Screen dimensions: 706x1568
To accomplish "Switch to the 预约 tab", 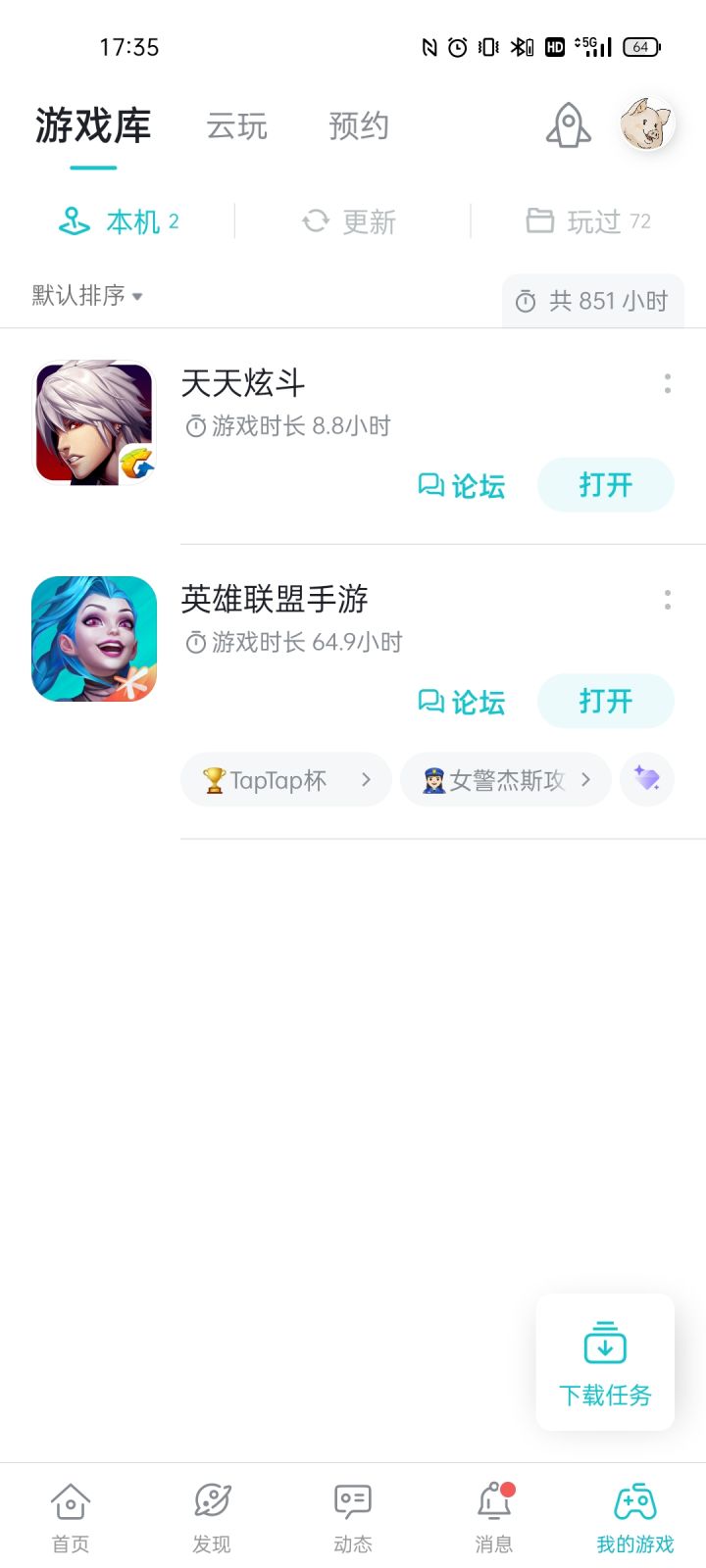I will pos(359,126).
